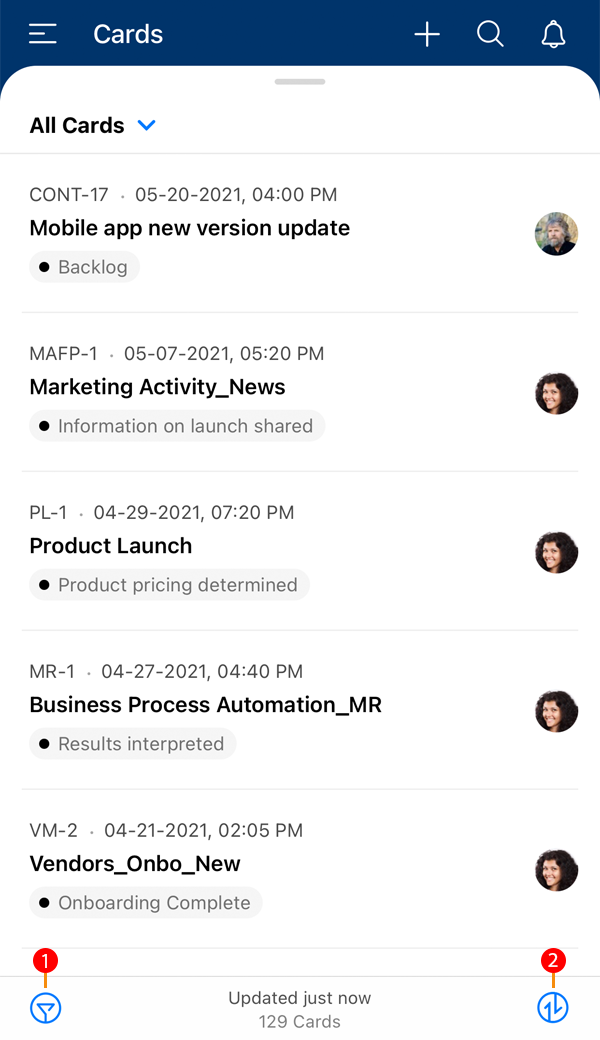This screenshot has width=600, height=1040.
Task: Add a new card
Action: click(x=427, y=34)
